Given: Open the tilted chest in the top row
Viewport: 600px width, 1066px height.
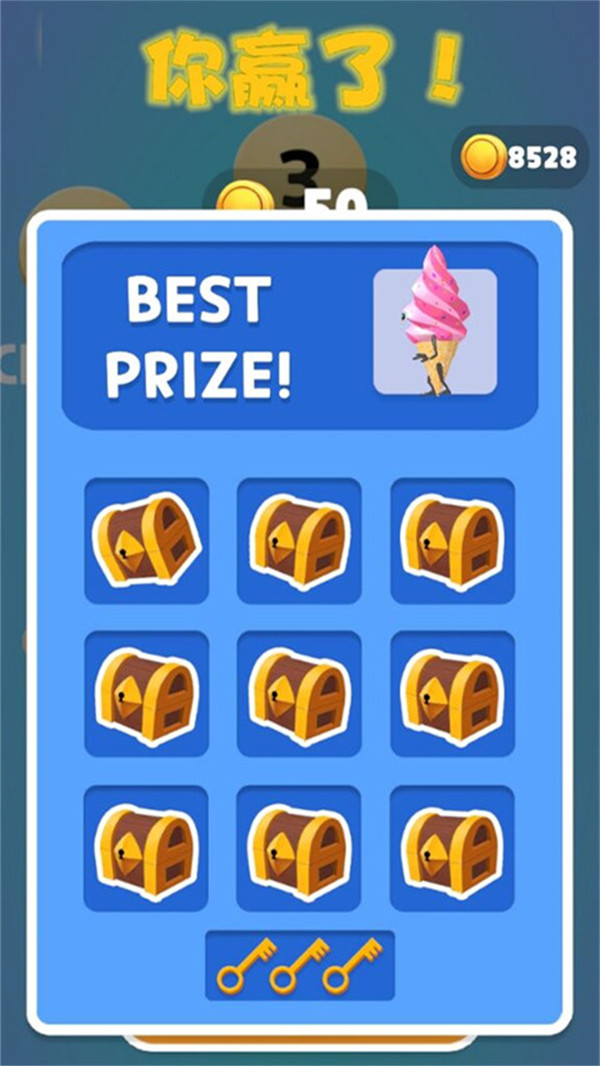Looking at the screenshot, I should point(147,541).
